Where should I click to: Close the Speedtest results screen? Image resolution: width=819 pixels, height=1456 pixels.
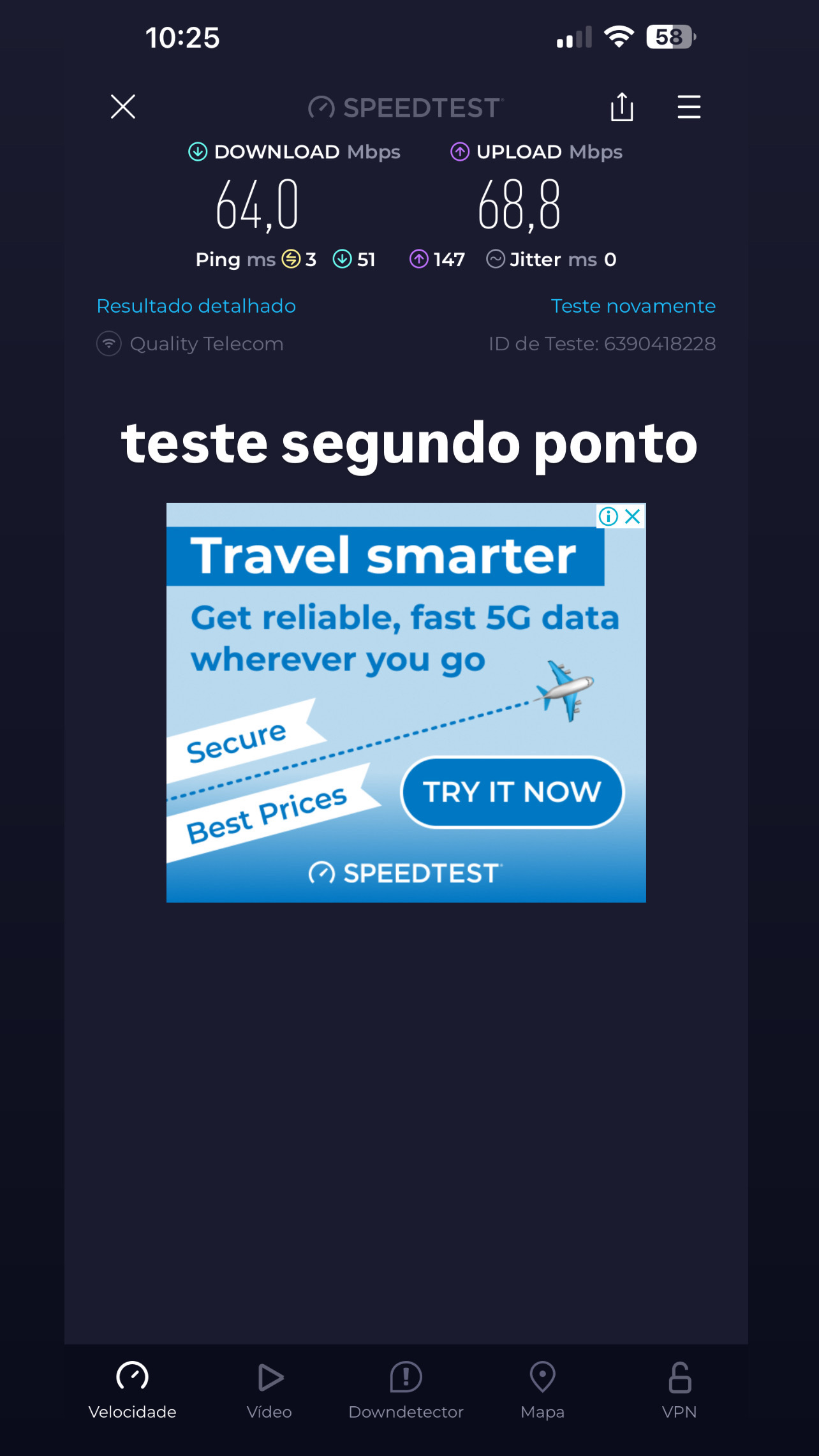tap(123, 107)
